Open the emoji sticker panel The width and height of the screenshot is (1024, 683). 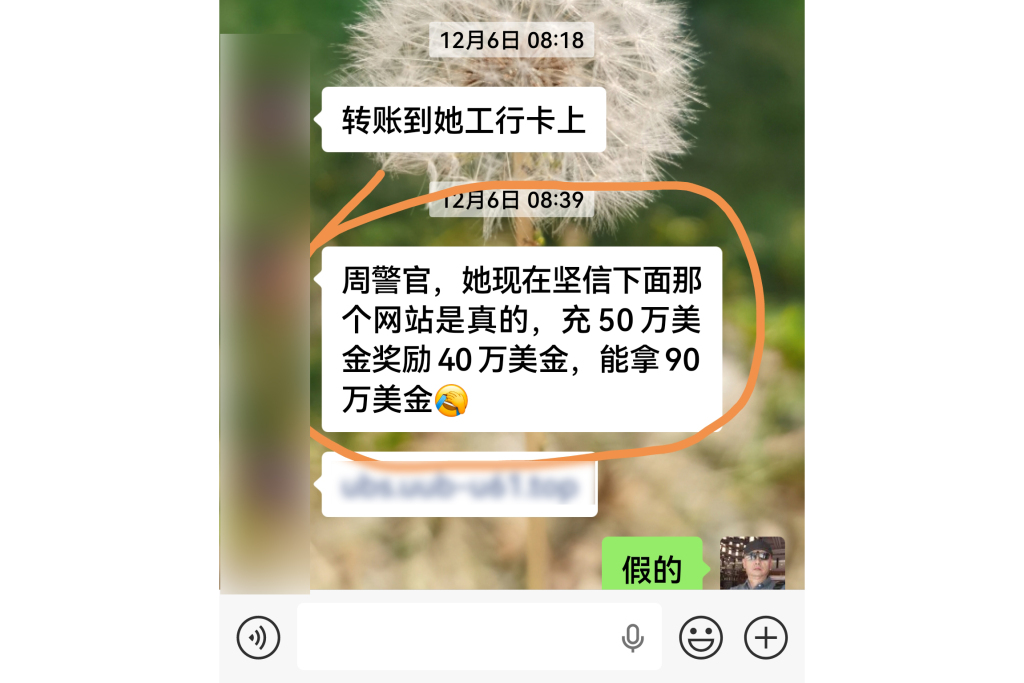[701, 637]
